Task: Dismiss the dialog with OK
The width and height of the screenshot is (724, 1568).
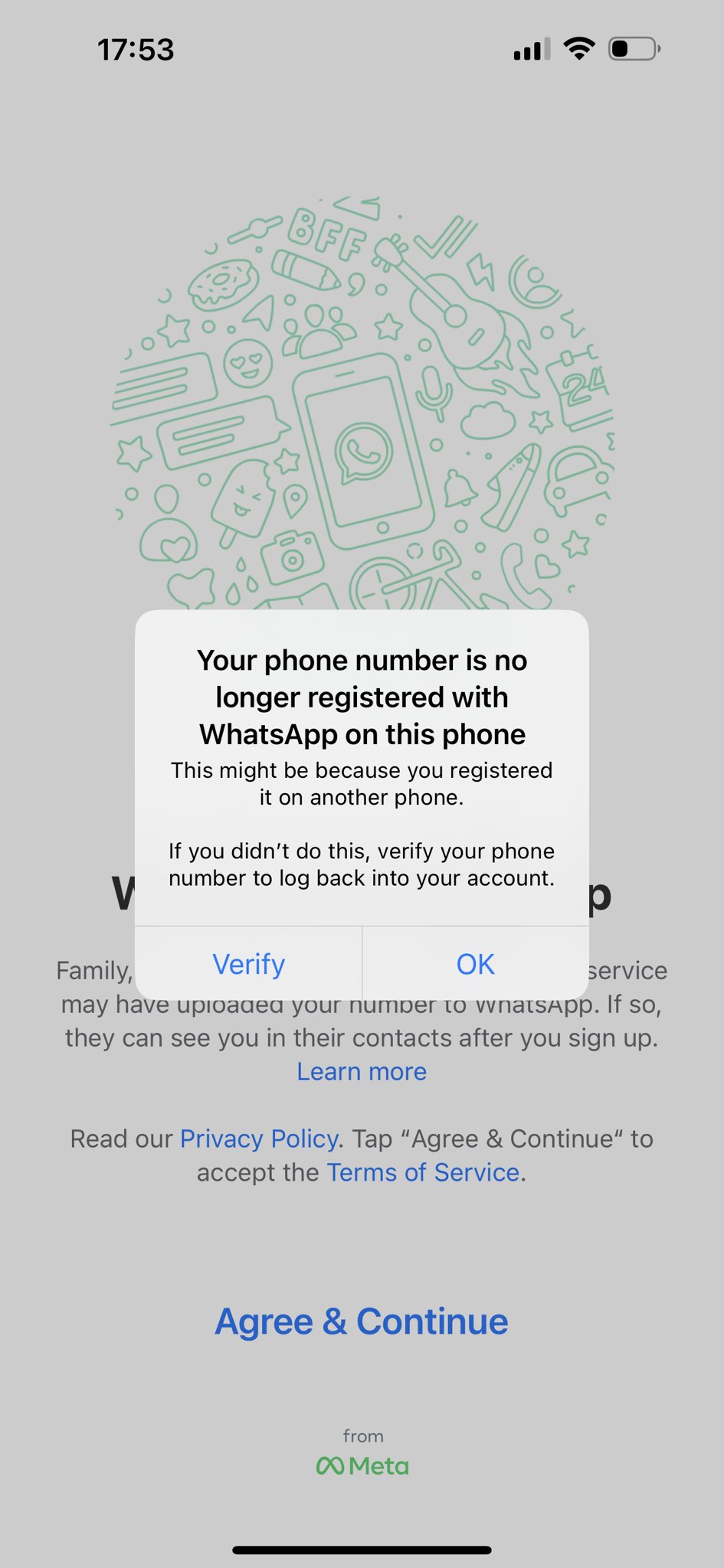Action: (x=475, y=964)
